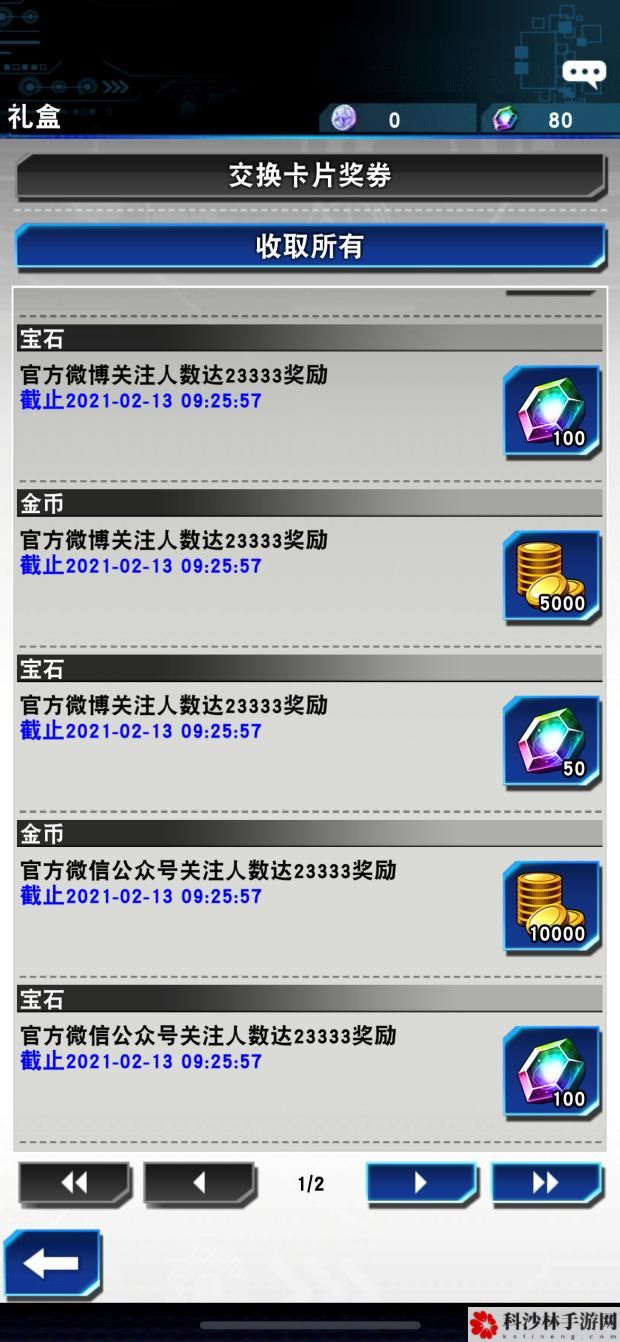This screenshot has width=620, height=1342.
Task: Claim the 5000 gold coins reward
Action: (552, 577)
